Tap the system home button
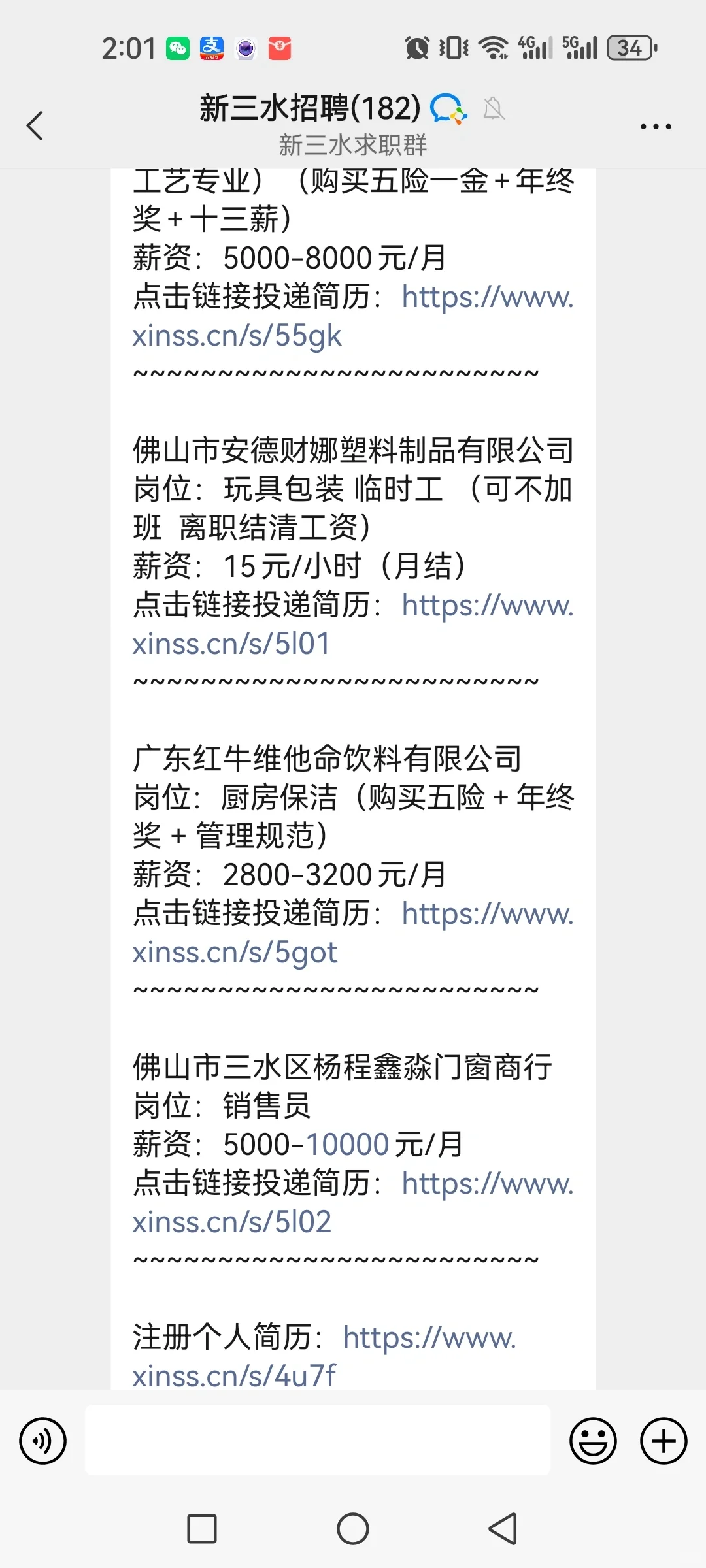The height and width of the screenshot is (1568, 706). (x=353, y=1529)
